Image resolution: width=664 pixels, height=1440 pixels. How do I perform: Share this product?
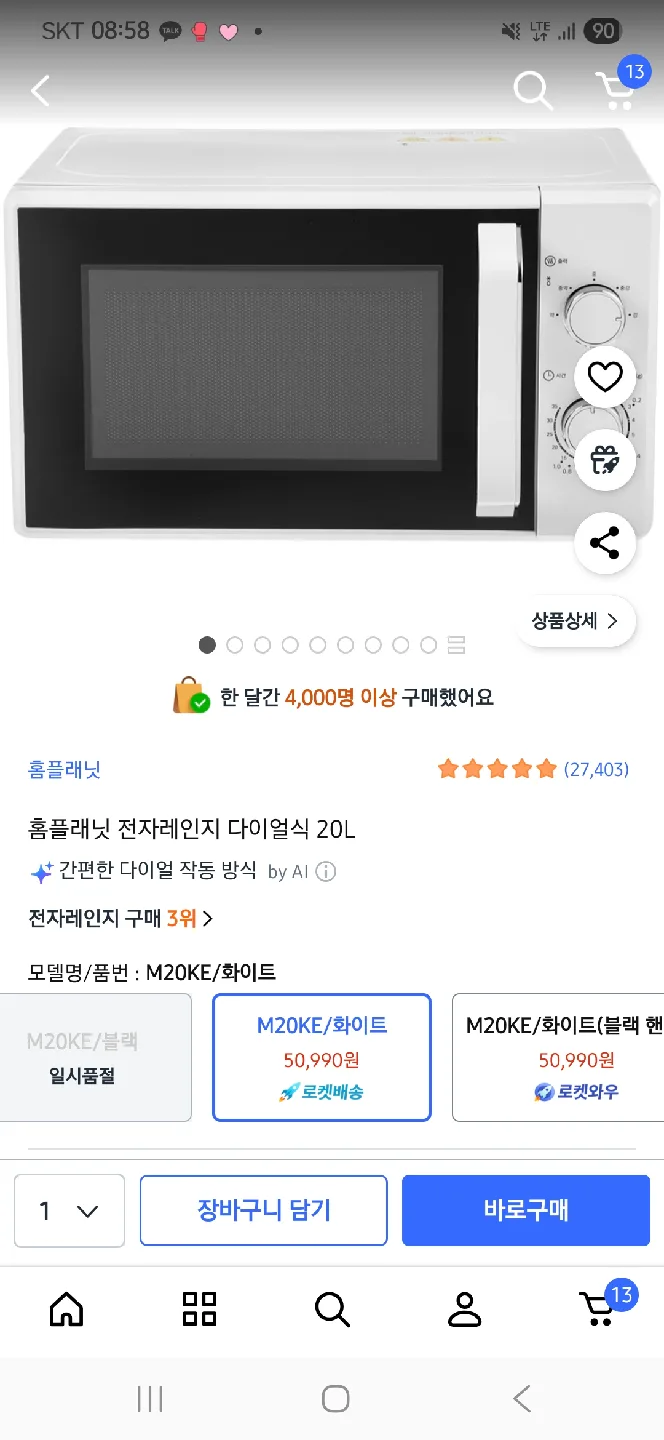click(605, 543)
